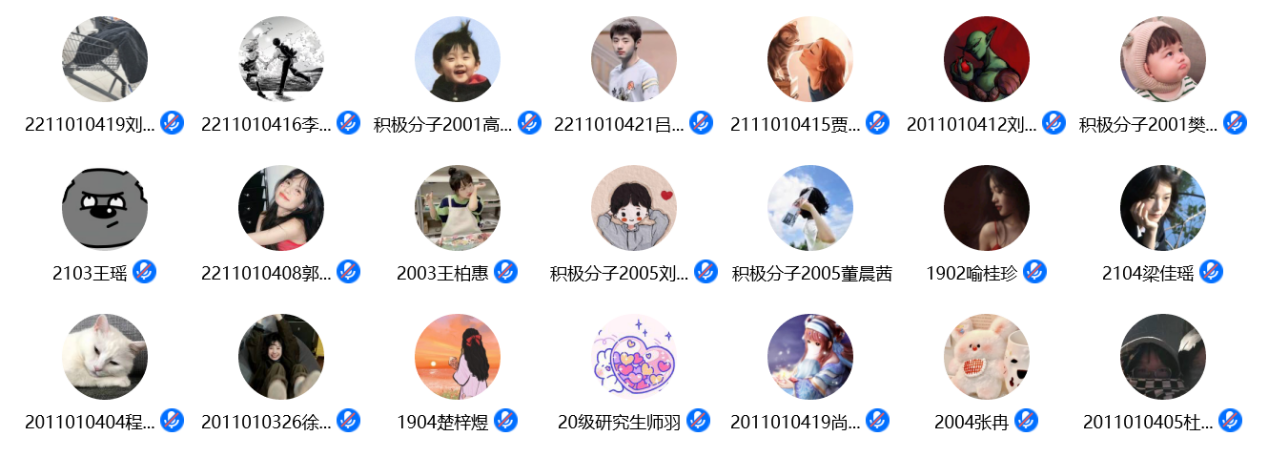Open participant tile 2211010419刘
Viewport: 1268px width, 457px height.
point(104,59)
